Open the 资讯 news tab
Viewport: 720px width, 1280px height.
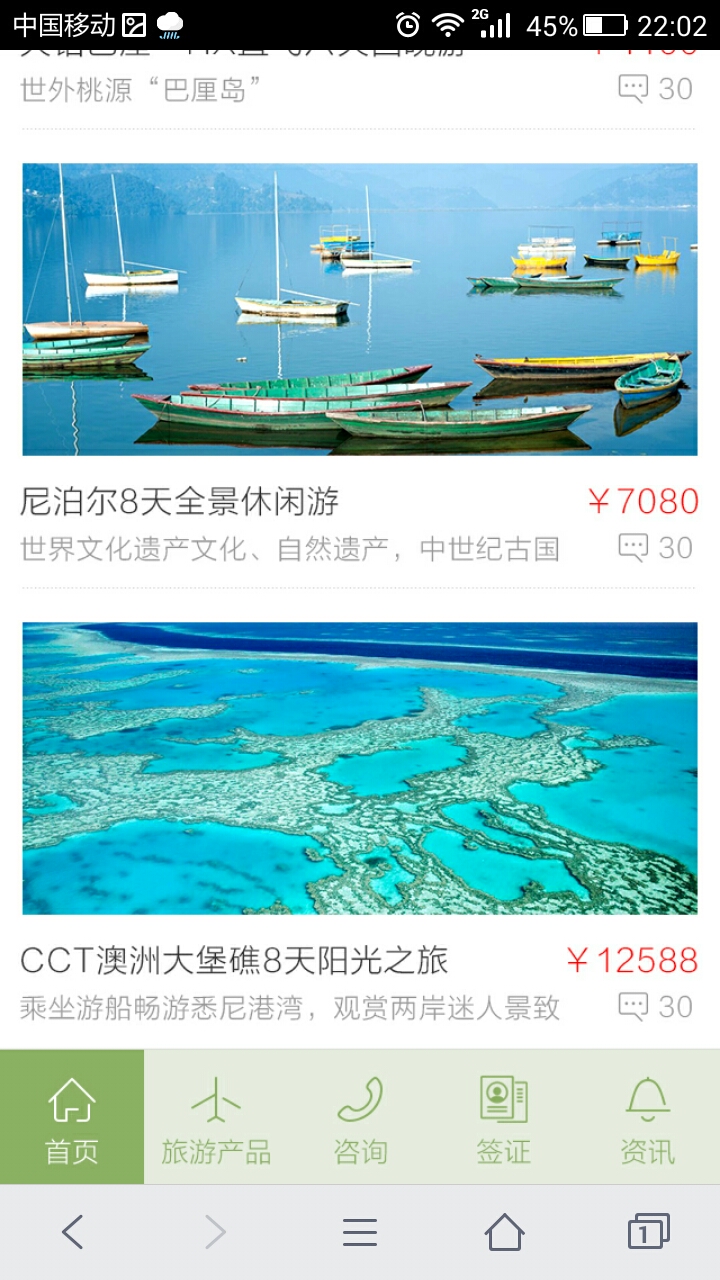click(x=647, y=1117)
